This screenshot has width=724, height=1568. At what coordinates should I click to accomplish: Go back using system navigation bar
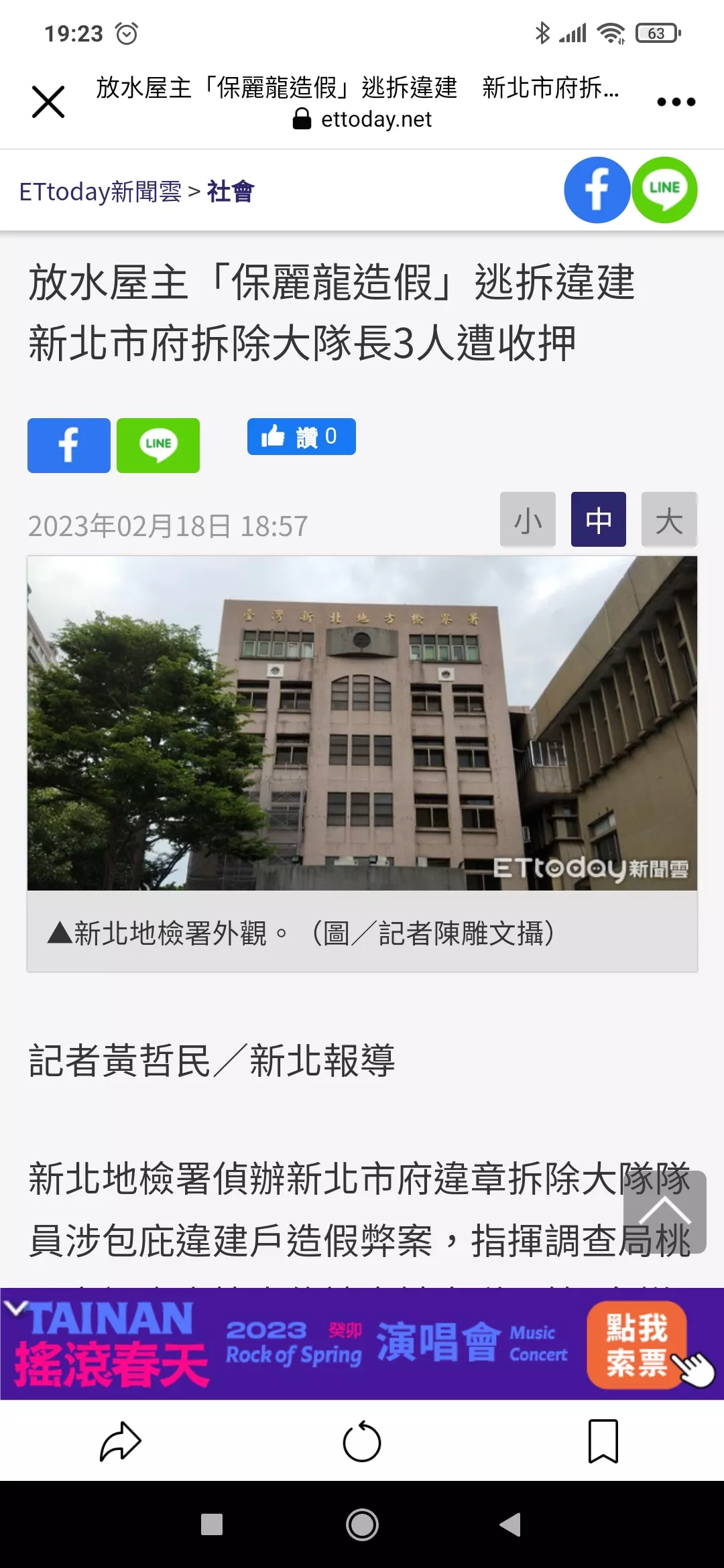click(511, 1524)
